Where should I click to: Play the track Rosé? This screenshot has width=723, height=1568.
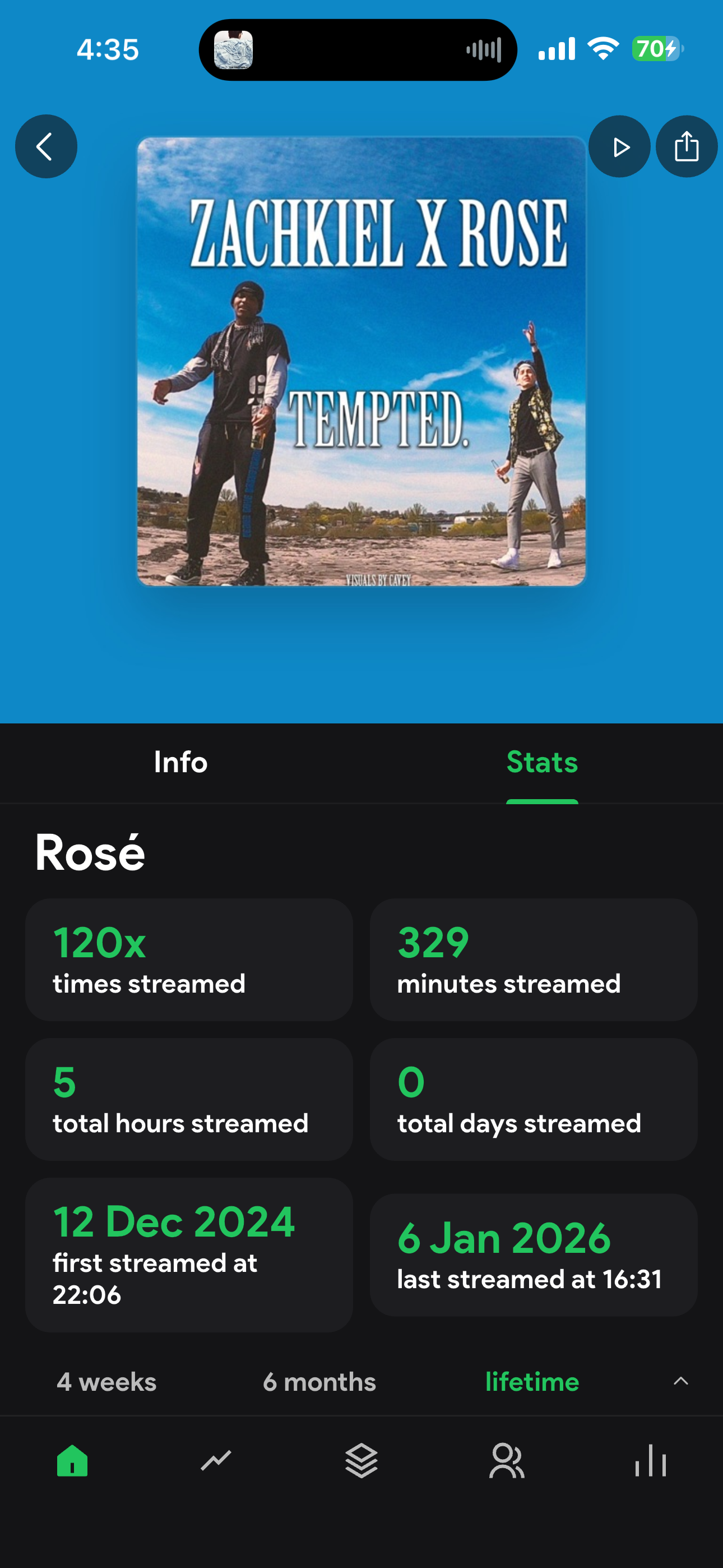click(x=619, y=147)
